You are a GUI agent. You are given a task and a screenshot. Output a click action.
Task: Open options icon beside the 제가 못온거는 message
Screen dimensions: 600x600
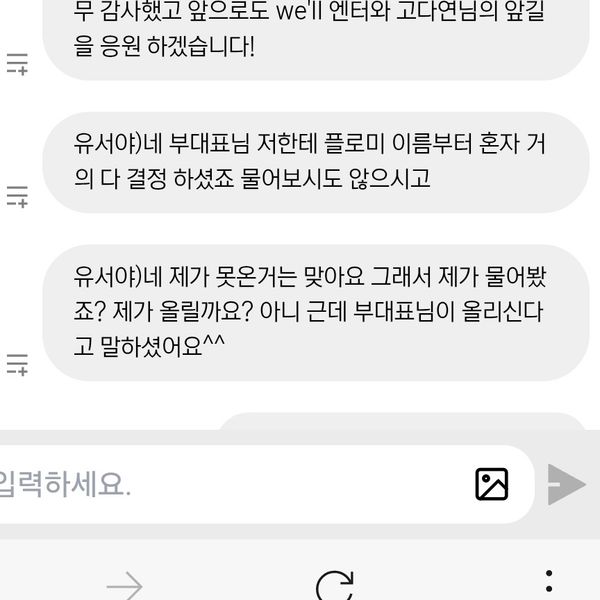18,365
